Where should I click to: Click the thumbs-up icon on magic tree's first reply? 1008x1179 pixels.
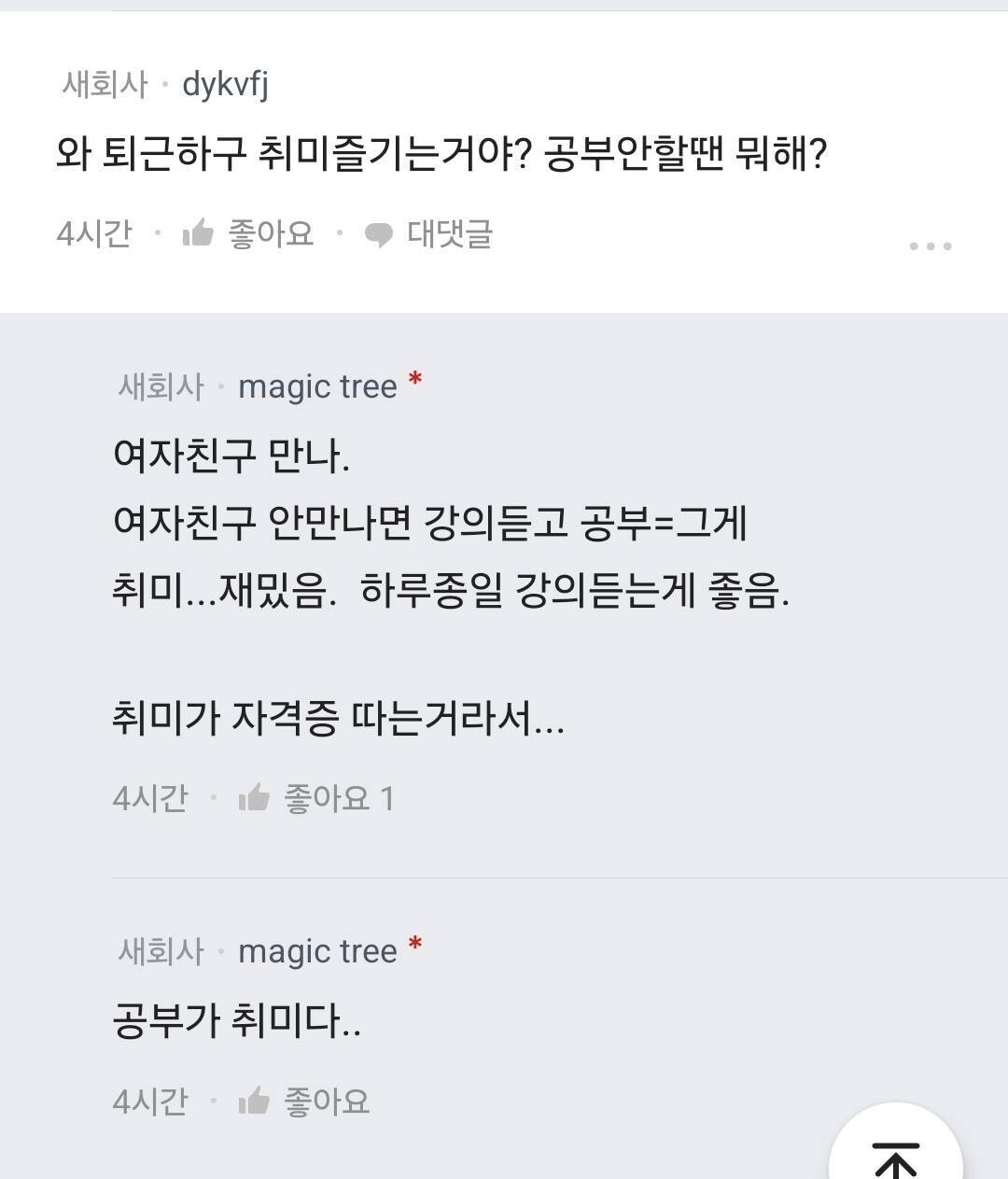(254, 797)
